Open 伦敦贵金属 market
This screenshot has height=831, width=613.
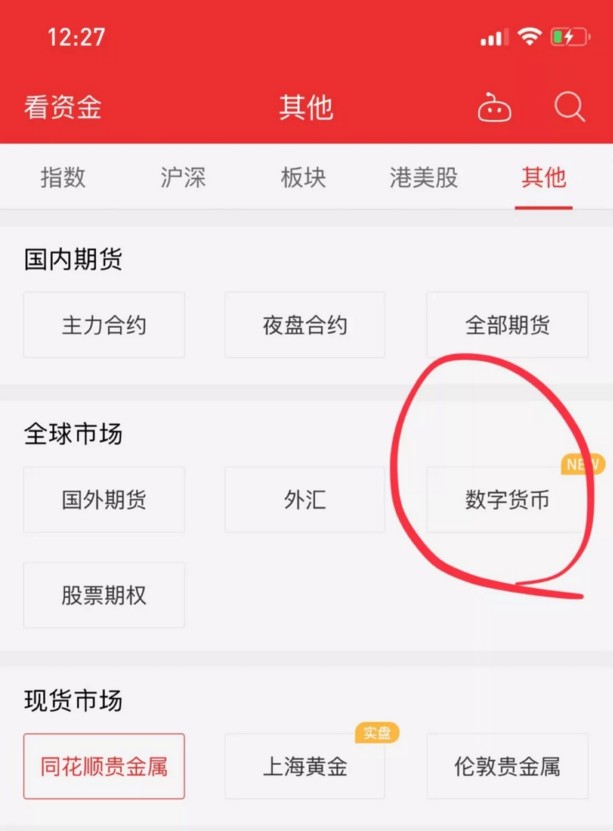507,767
